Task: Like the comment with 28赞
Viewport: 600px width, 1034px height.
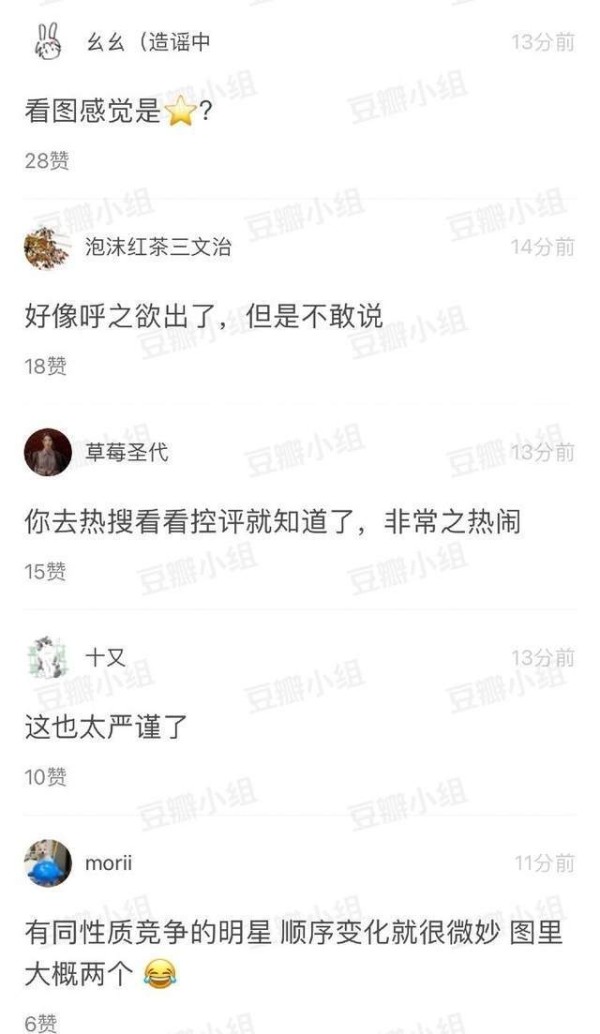Action: coord(47,160)
